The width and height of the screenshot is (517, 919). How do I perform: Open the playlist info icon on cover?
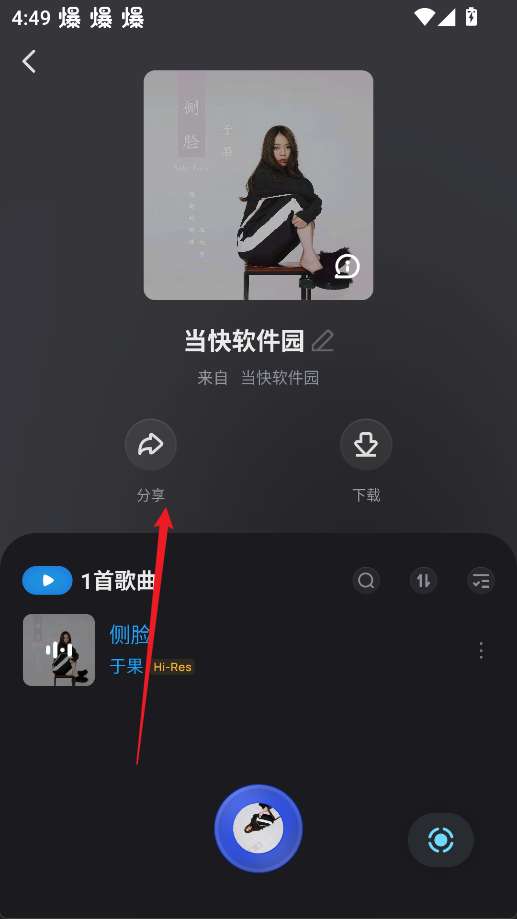(x=347, y=267)
